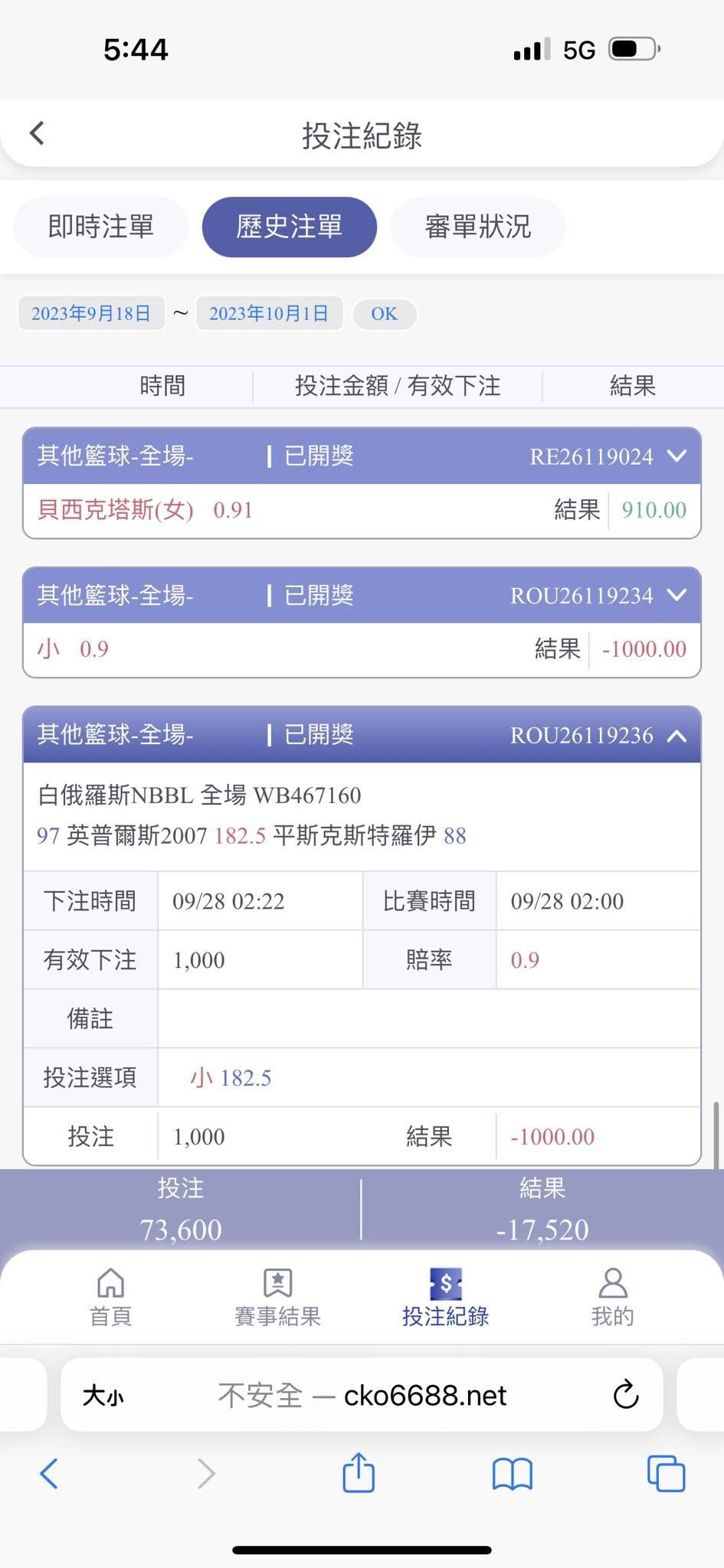
Task: Confirm date range with OK
Action: pyautogui.click(x=384, y=313)
